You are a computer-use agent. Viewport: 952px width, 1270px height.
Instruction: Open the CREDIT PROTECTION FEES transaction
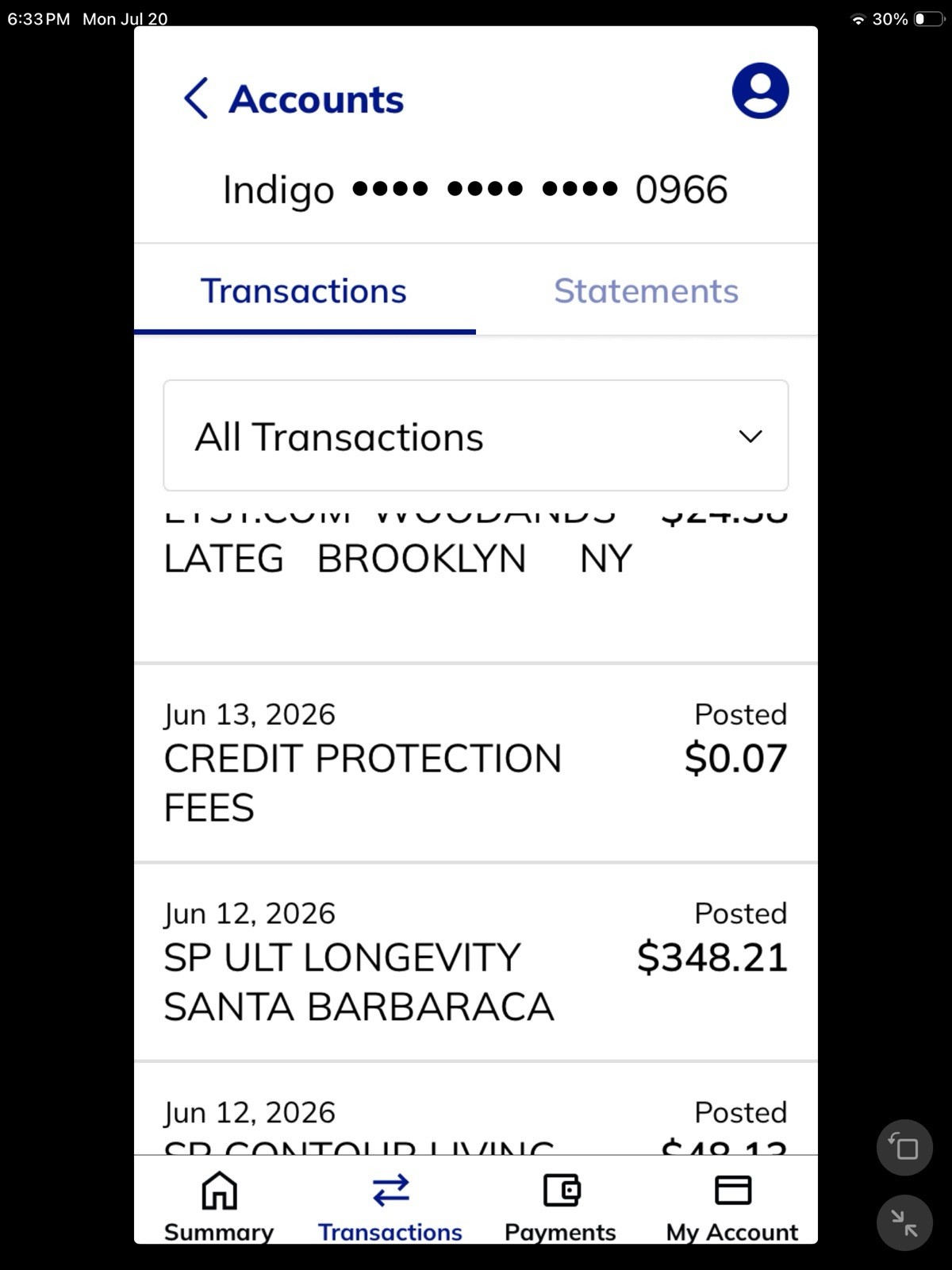coord(476,763)
